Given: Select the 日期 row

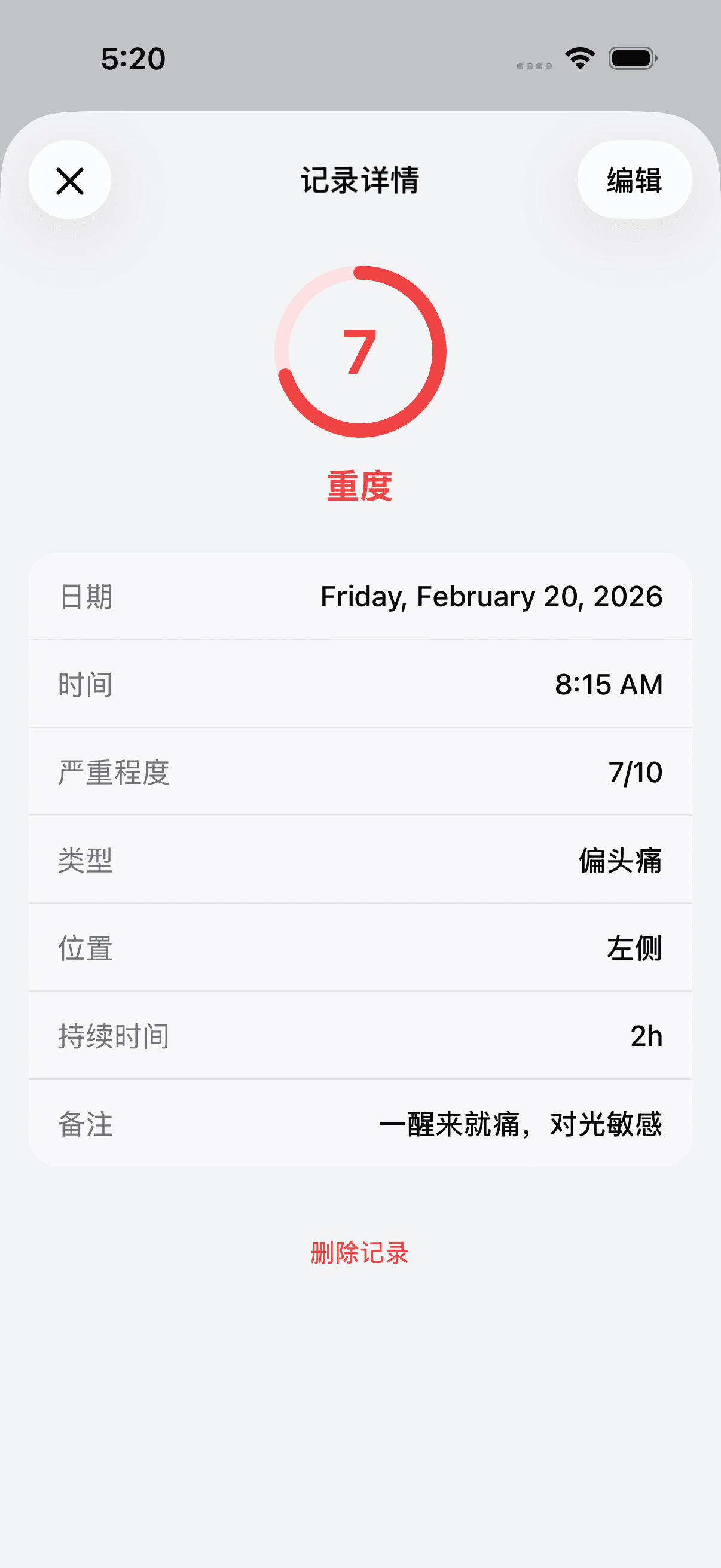Looking at the screenshot, I should 360,597.
